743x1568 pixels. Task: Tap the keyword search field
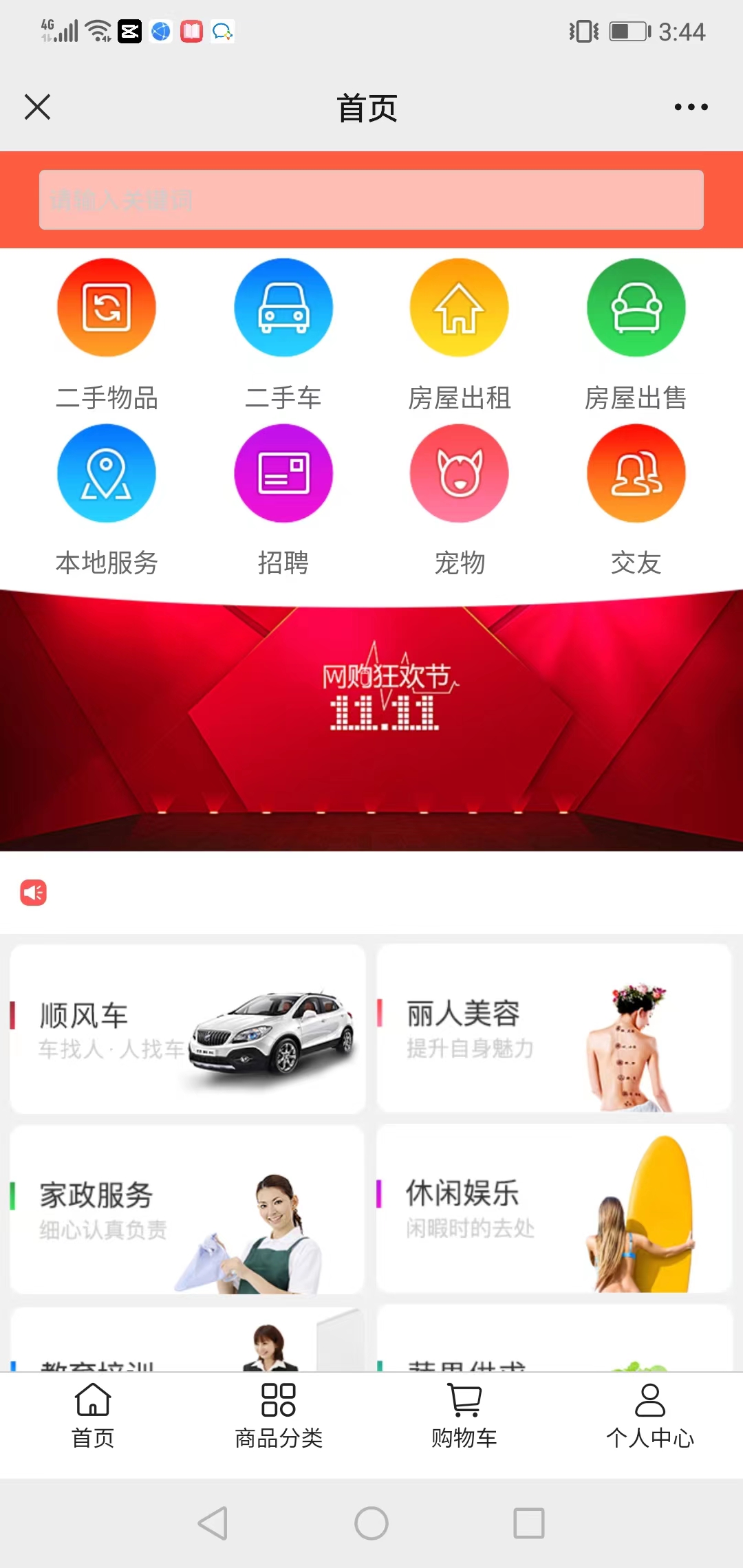tap(371, 200)
